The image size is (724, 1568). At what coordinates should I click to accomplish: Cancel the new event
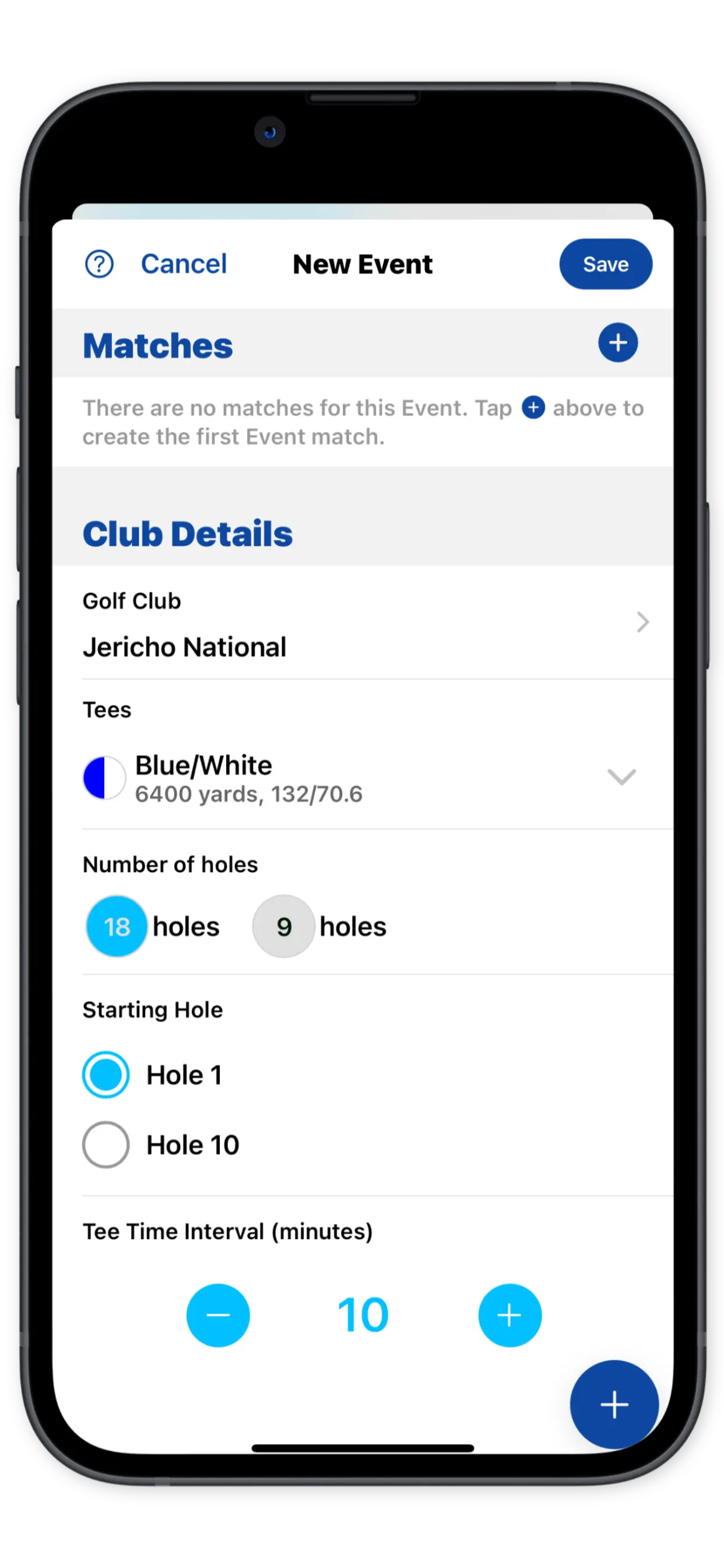pyautogui.click(x=184, y=264)
